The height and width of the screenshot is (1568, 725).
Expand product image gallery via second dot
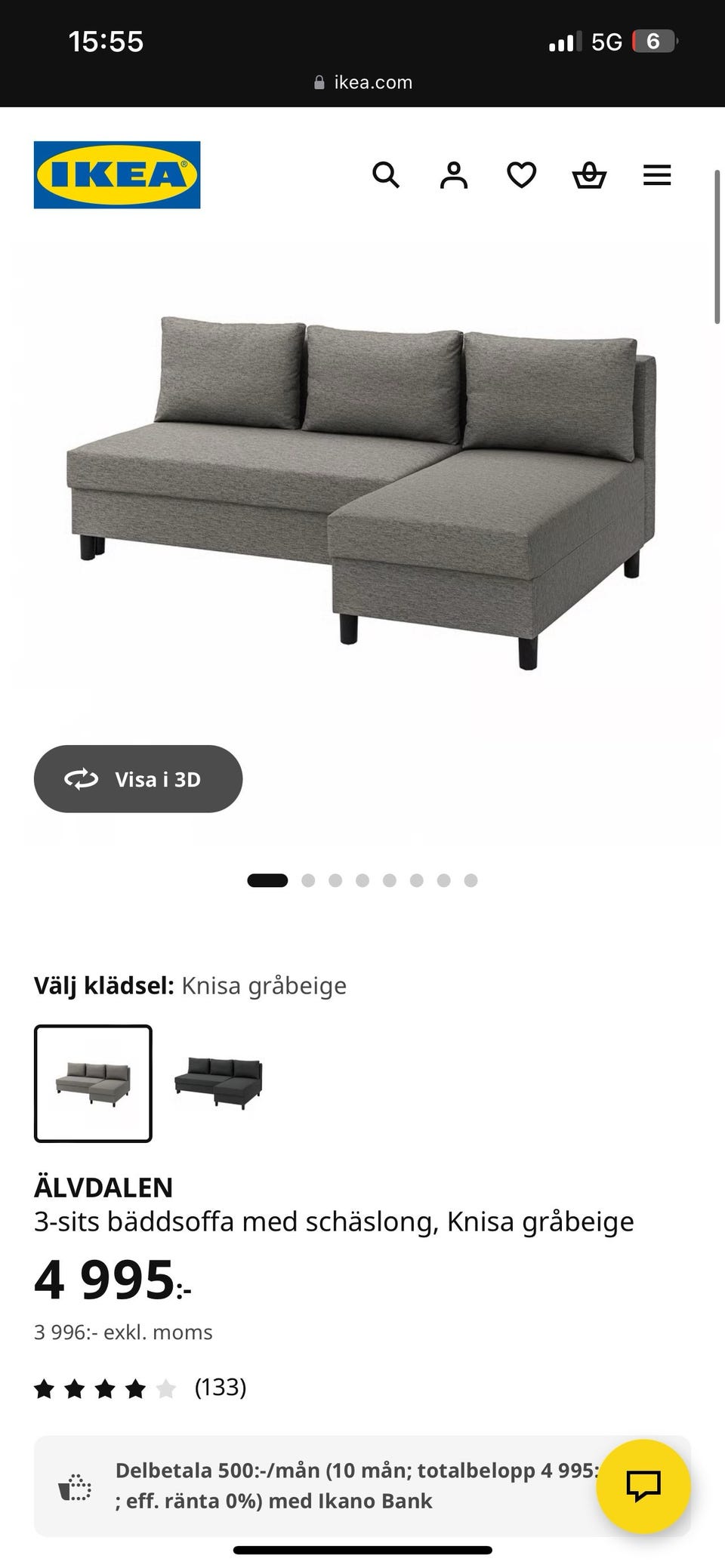click(x=309, y=879)
